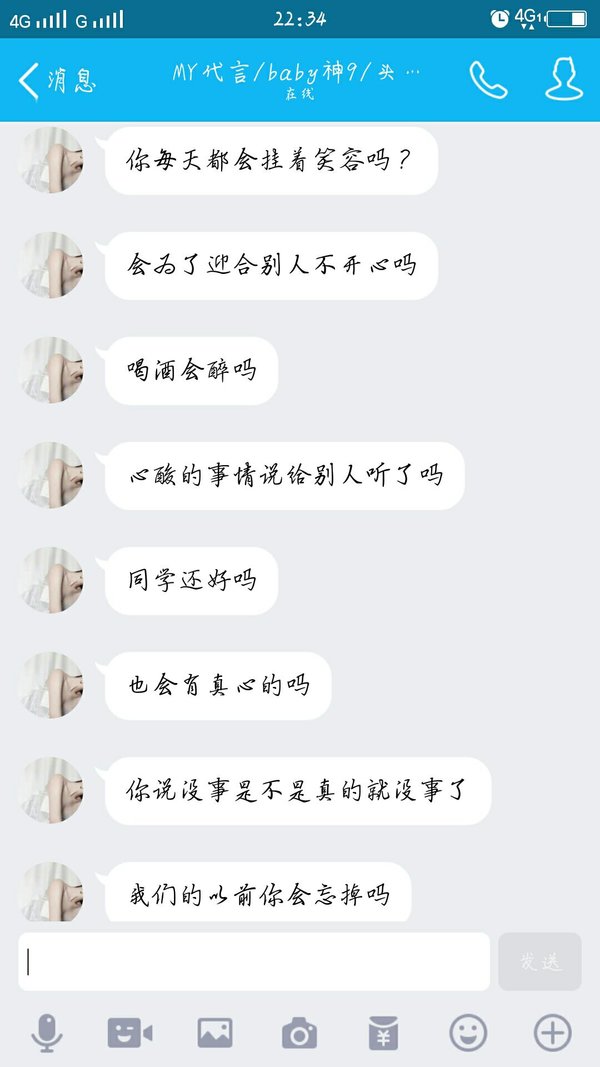This screenshot has height=1067, width=600.
Task: Expand more options with the plus icon
Action: [552, 1033]
